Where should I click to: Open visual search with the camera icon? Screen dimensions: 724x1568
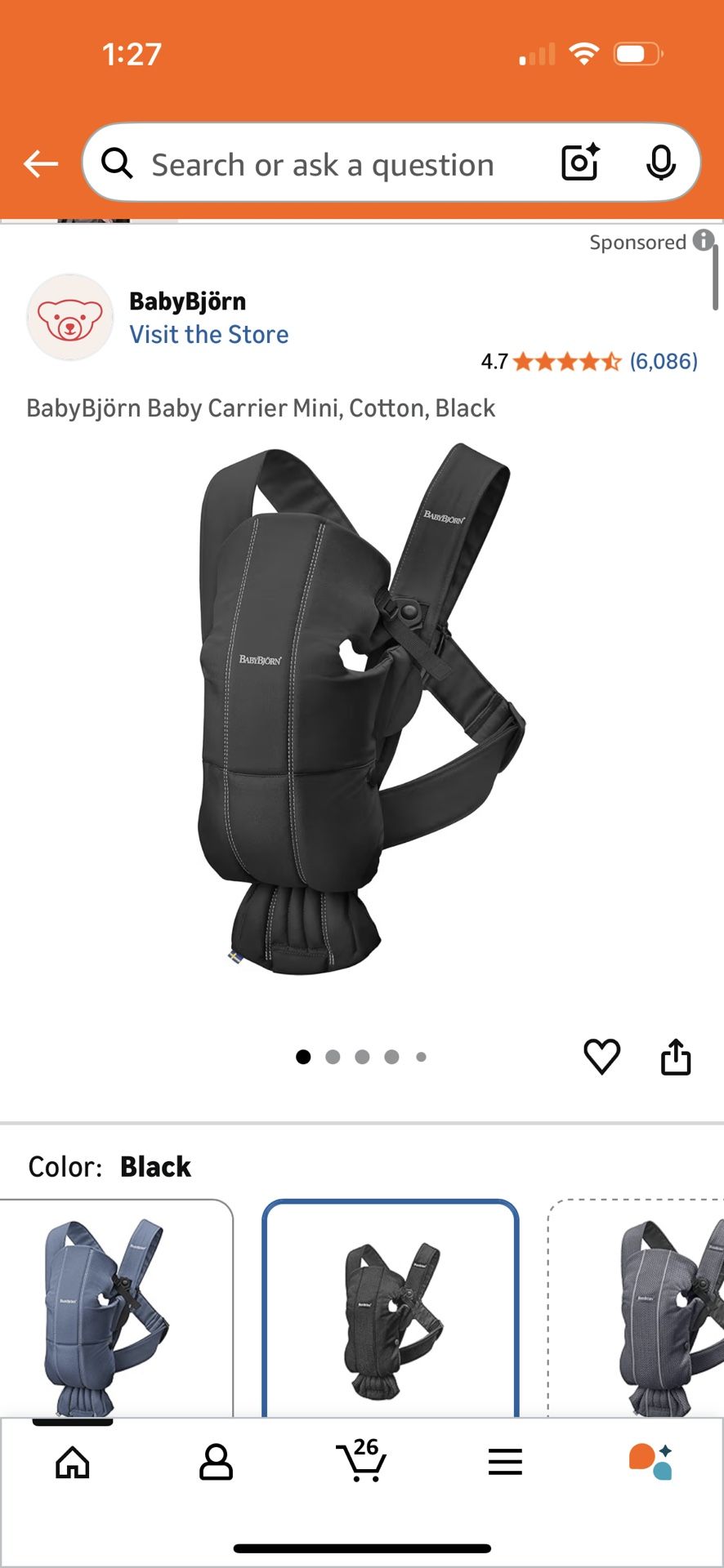(x=579, y=163)
